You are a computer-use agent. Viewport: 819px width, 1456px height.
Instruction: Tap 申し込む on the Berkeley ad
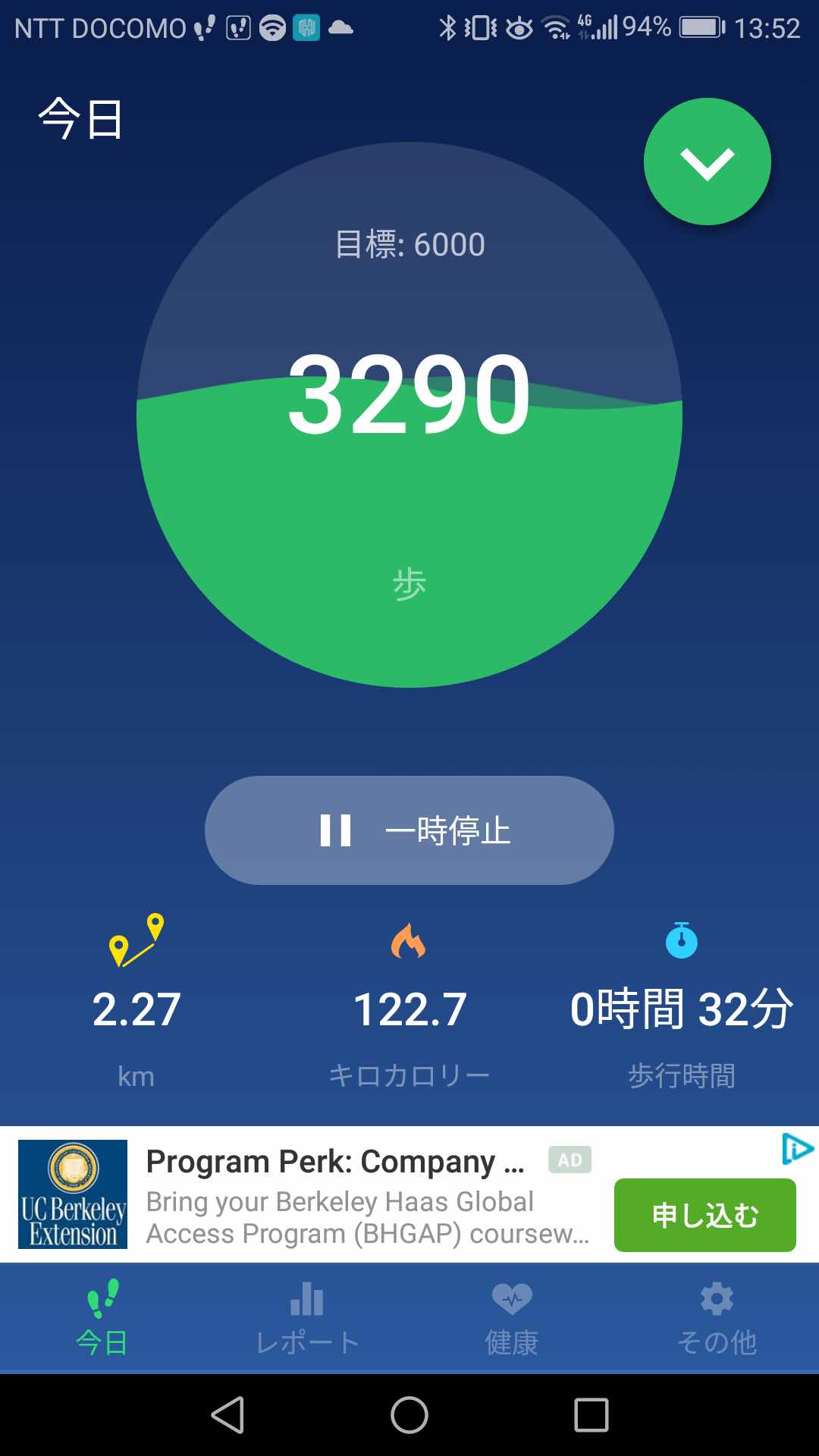[x=705, y=1215]
